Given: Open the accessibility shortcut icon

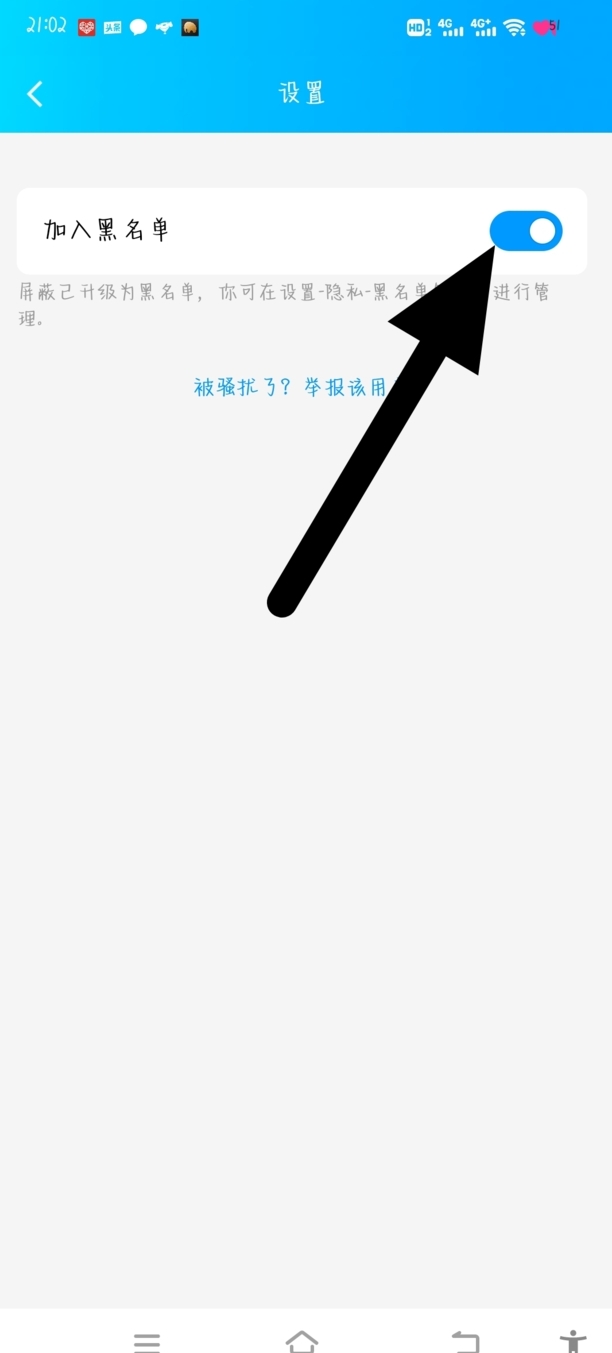Looking at the screenshot, I should [x=573, y=1341].
